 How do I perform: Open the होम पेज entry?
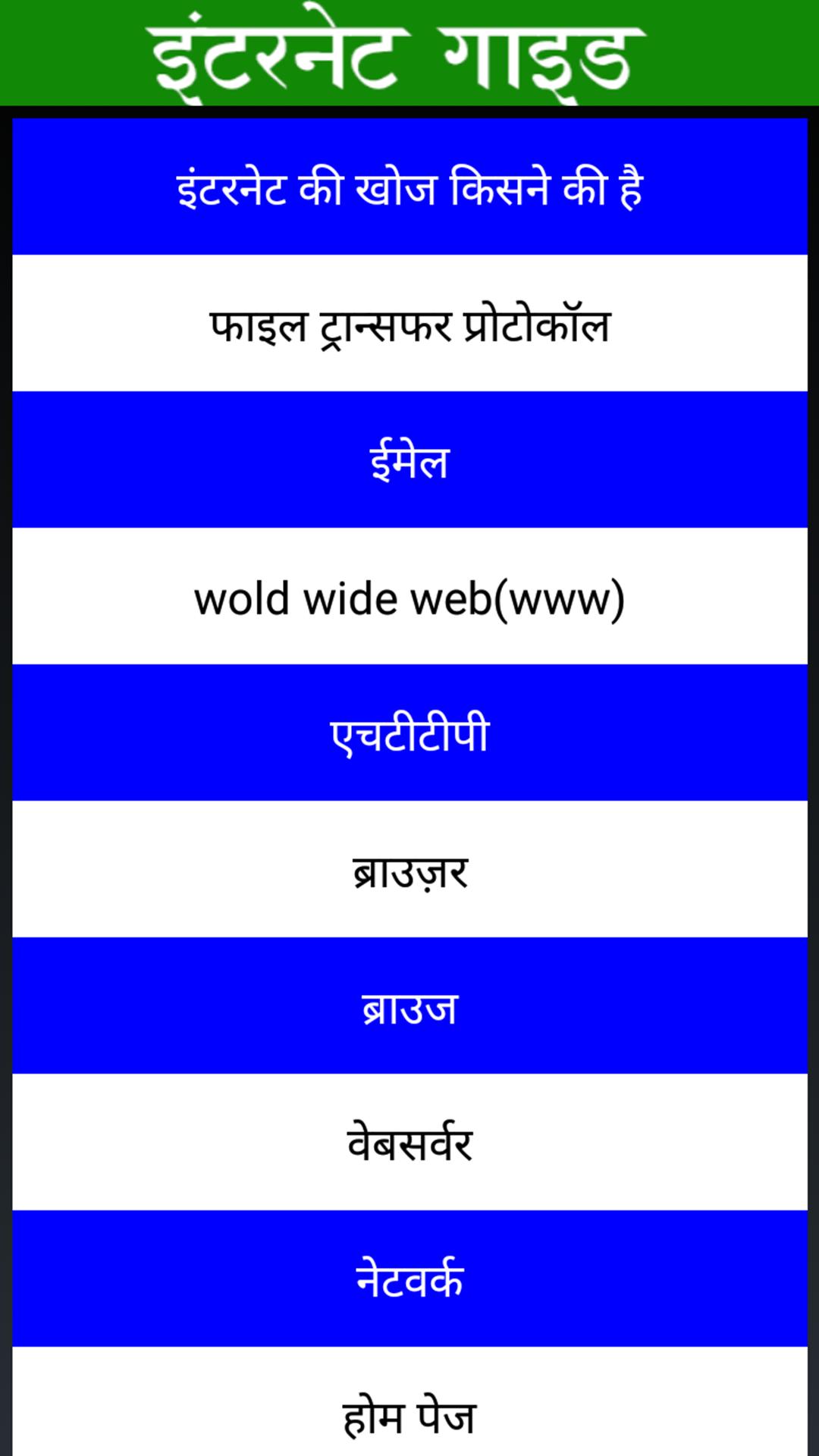pos(409,1410)
